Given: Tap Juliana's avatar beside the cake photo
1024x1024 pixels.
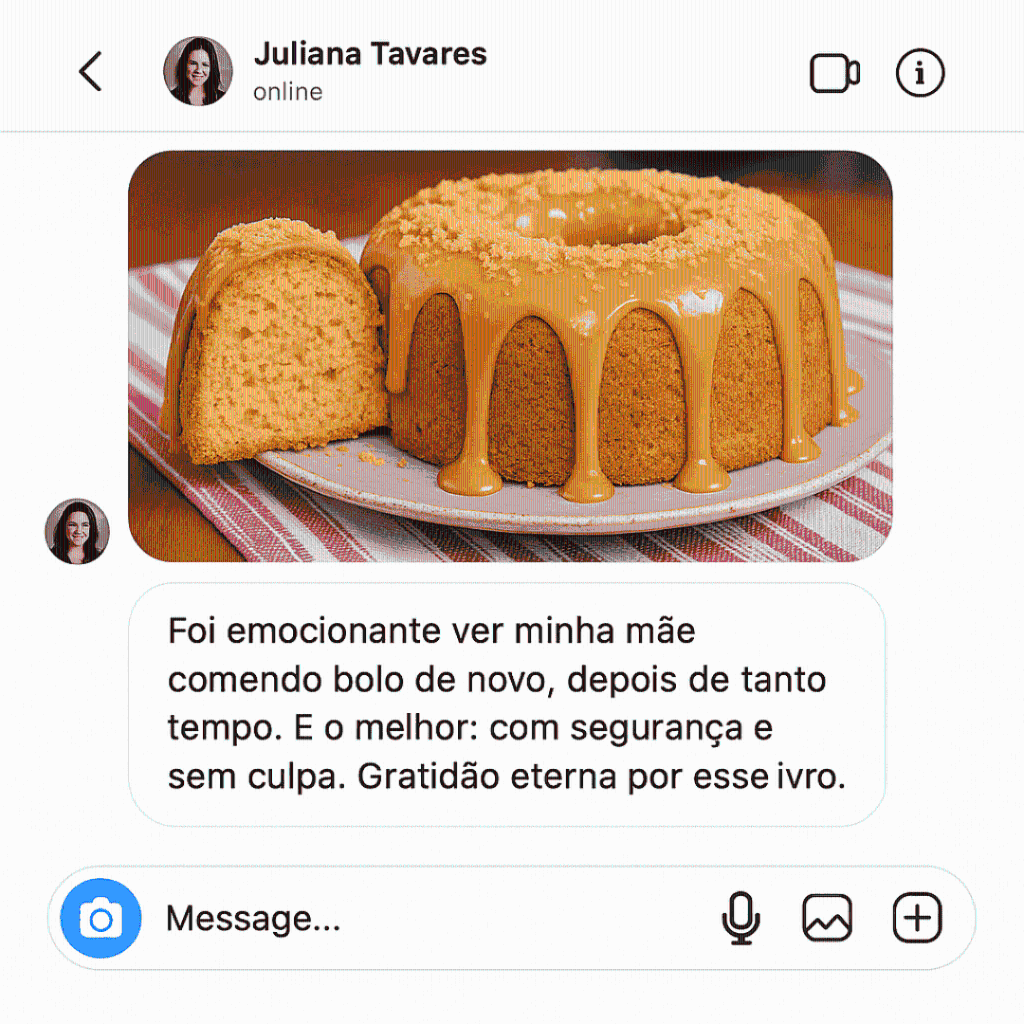Looking at the screenshot, I should click(77, 531).
